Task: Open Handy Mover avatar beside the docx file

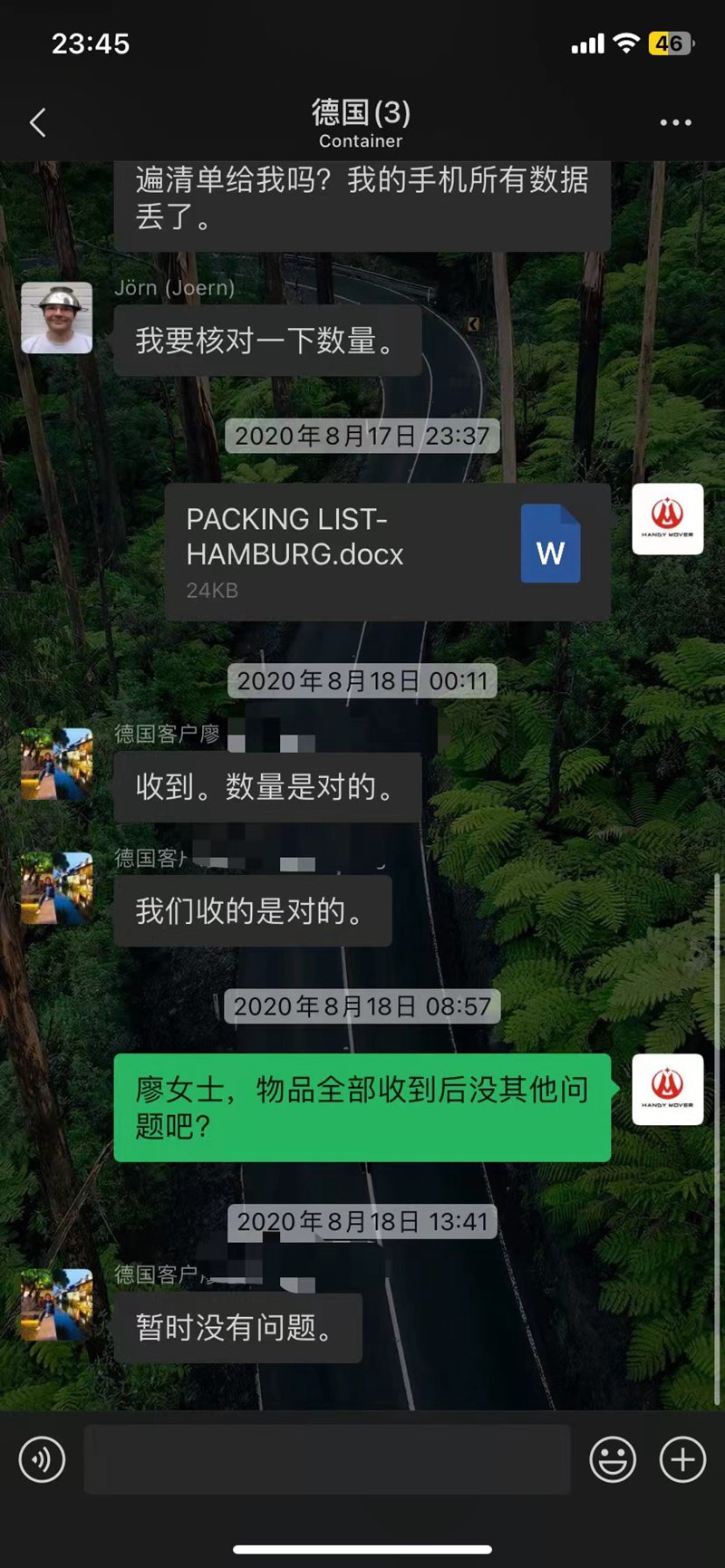Action: pos(667,519)
